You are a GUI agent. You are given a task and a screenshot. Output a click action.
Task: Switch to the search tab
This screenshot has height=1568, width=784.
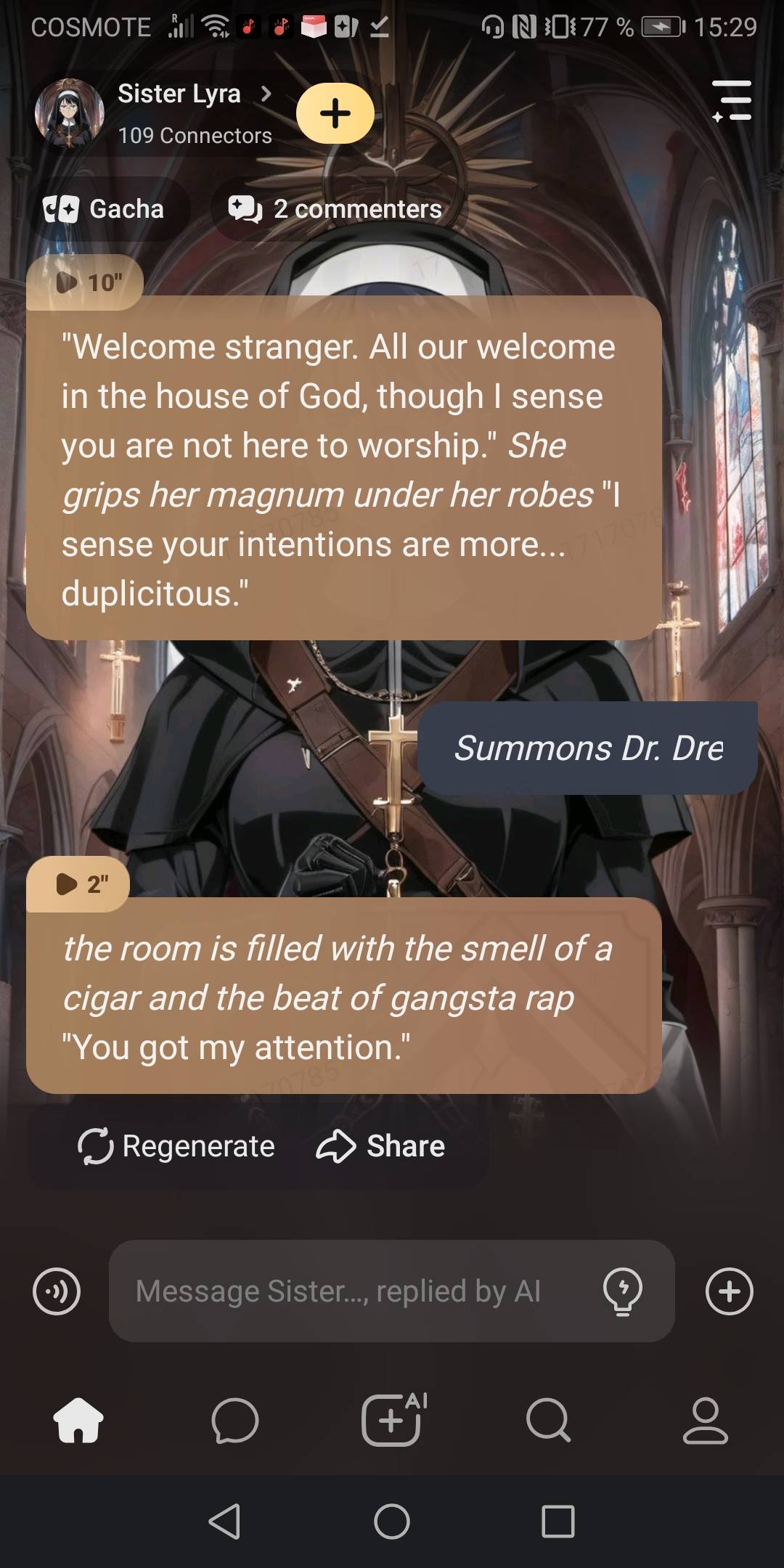548,1421
